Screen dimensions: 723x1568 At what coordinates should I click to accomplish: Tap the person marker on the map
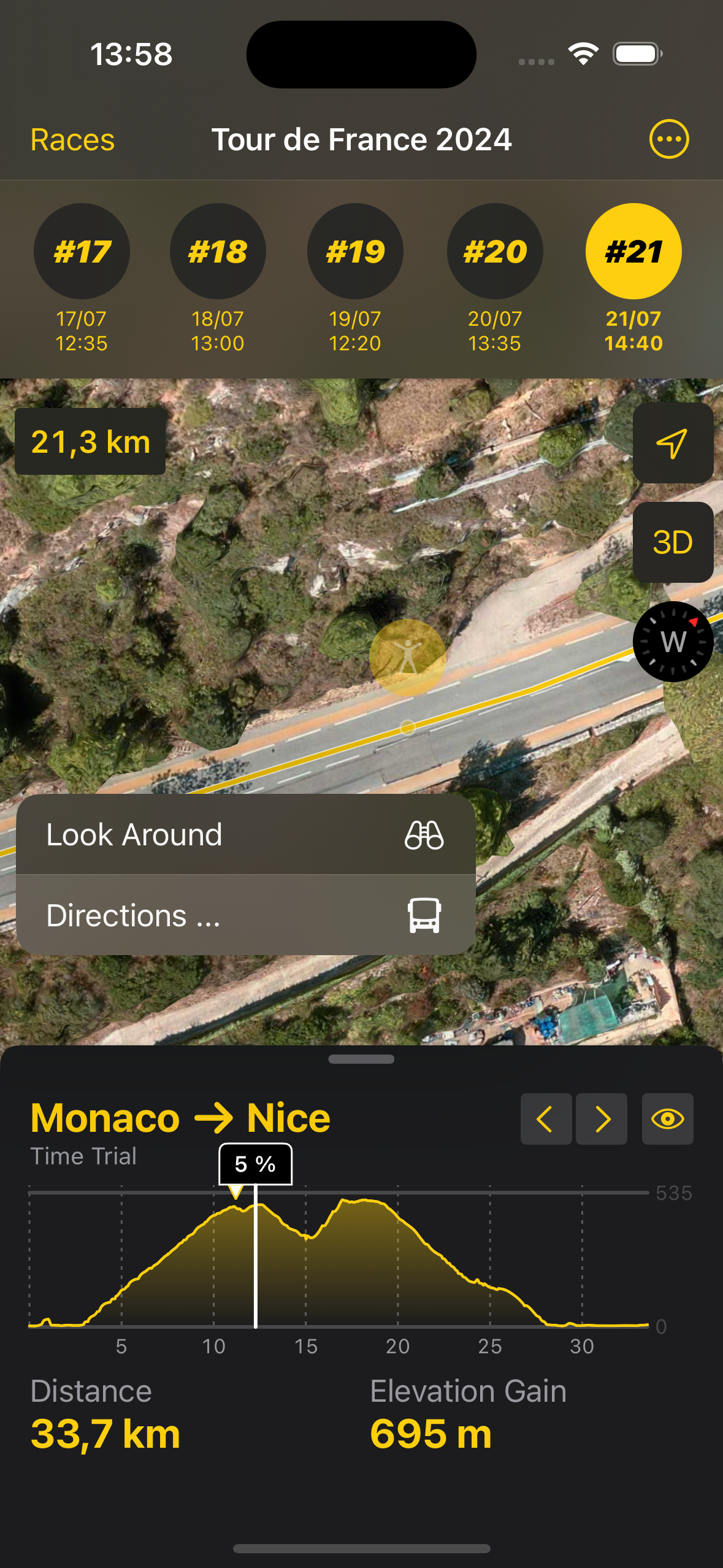[x=408, y=657]
